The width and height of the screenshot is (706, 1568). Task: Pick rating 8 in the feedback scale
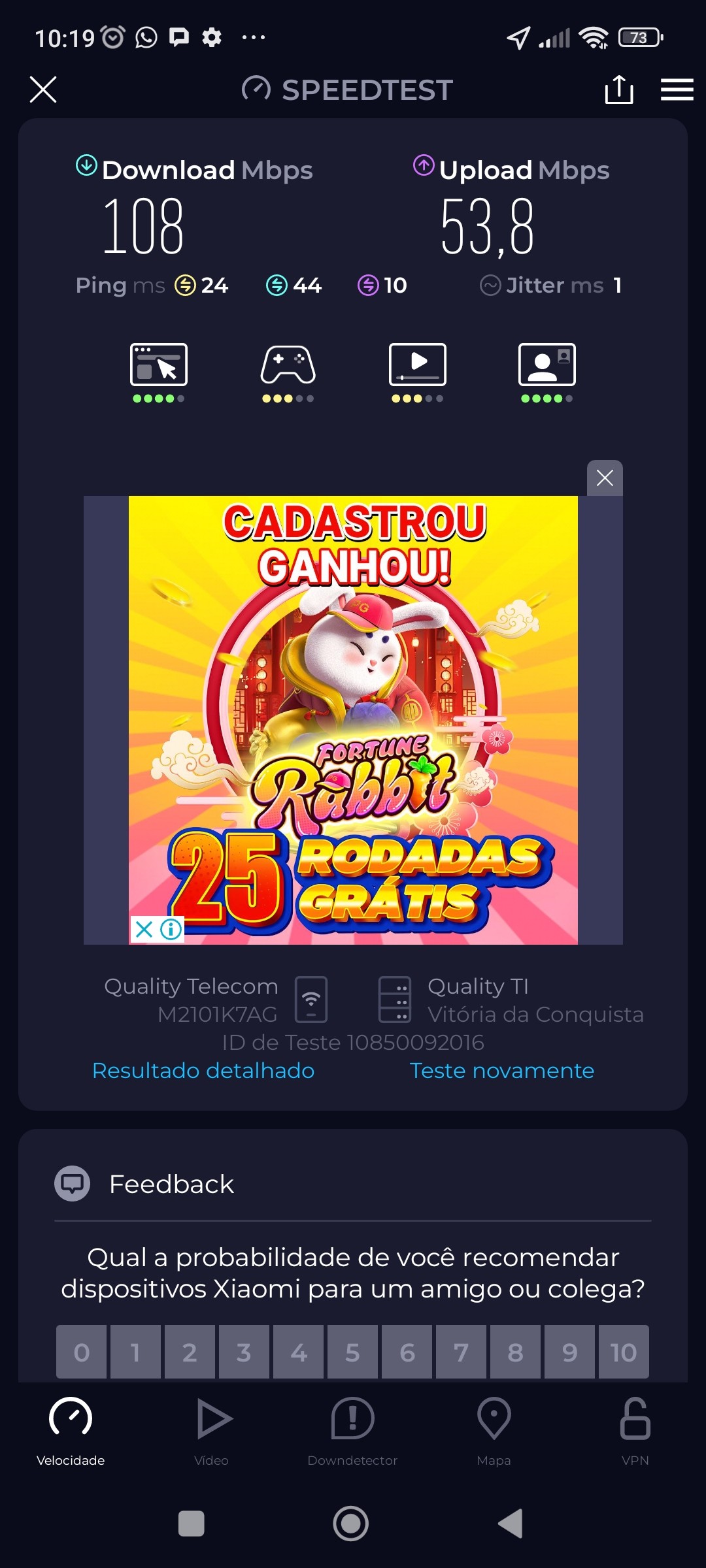515,1352
